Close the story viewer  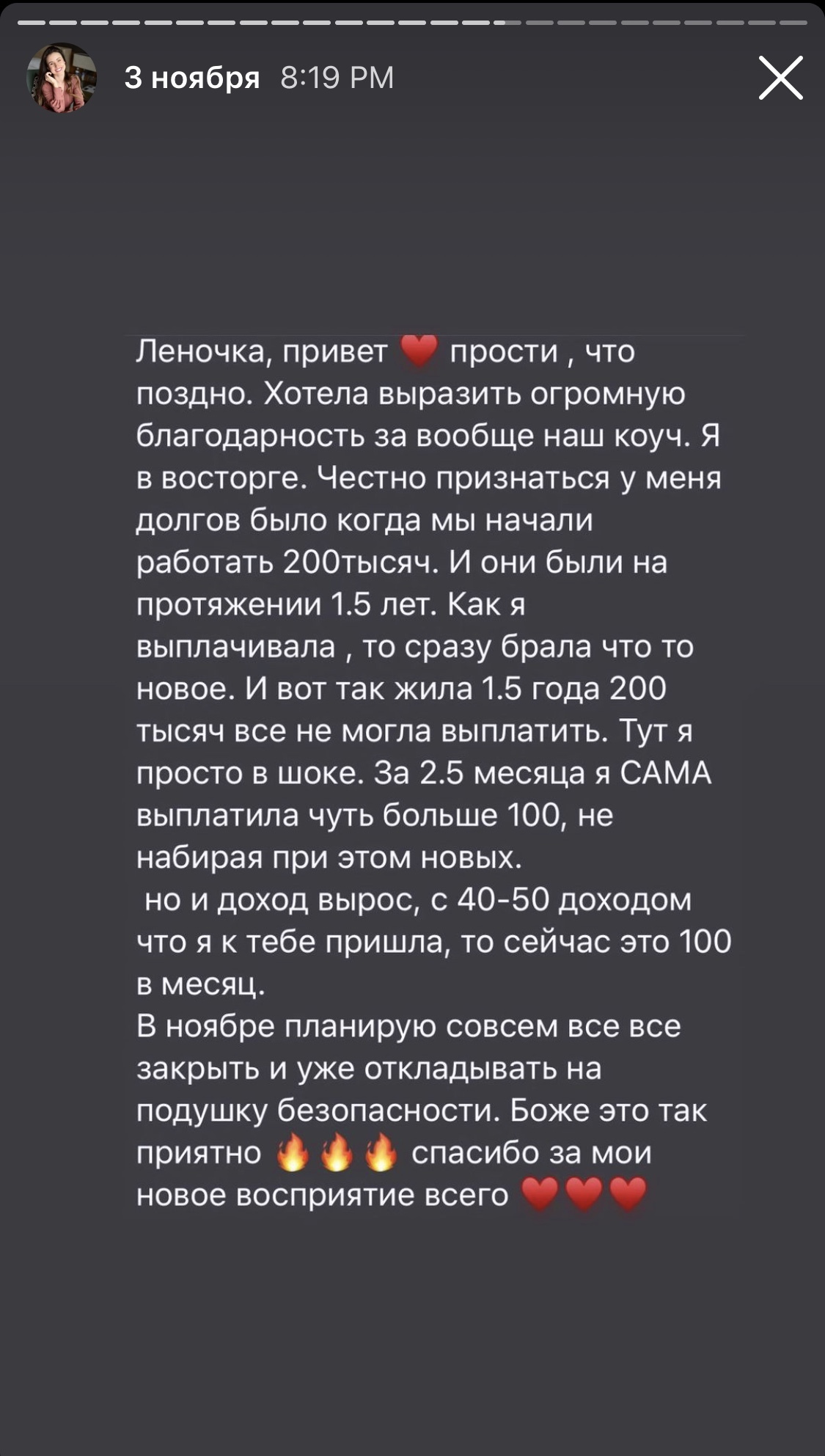tap(780, 77)
